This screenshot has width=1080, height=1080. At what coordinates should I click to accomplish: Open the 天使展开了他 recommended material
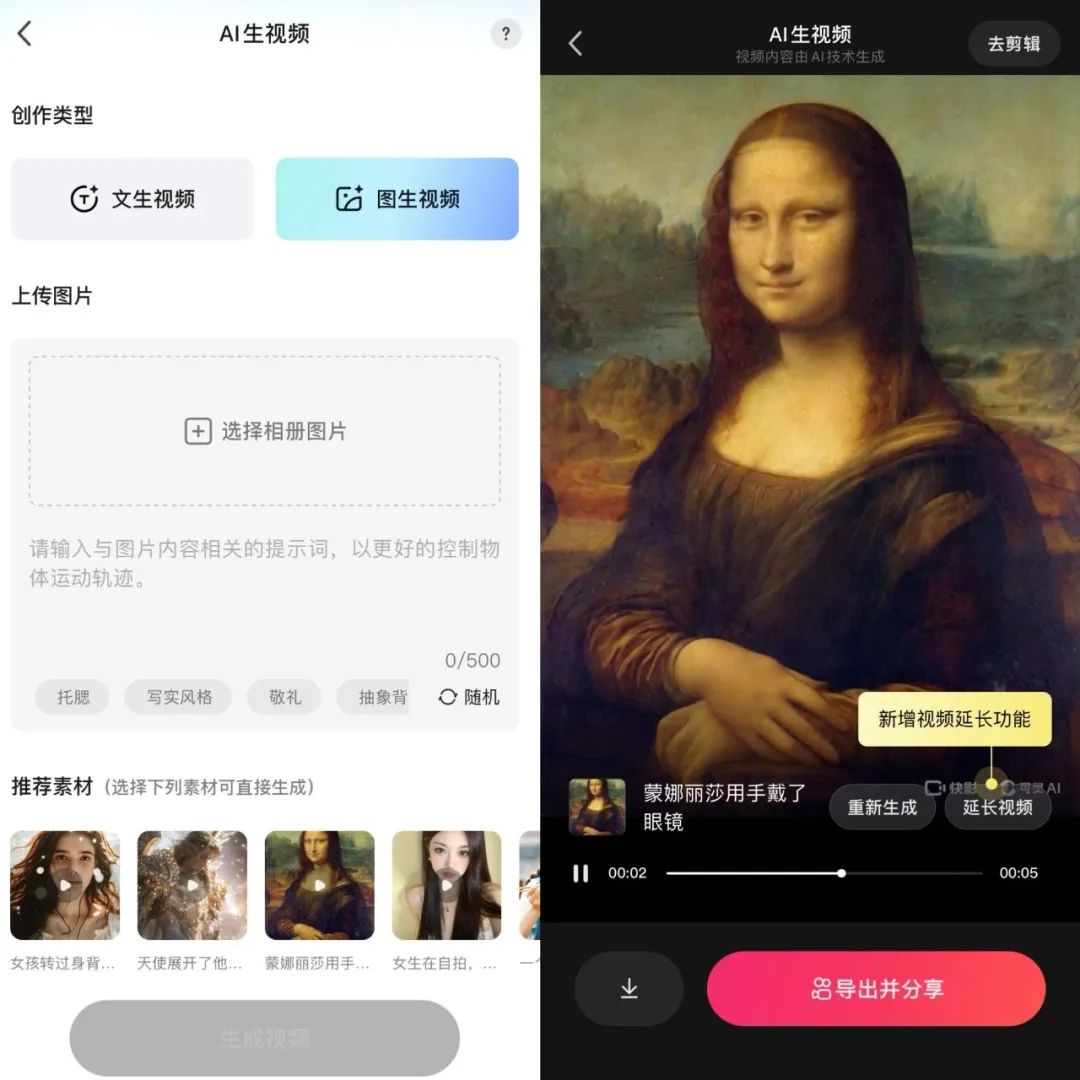(192, 886)
